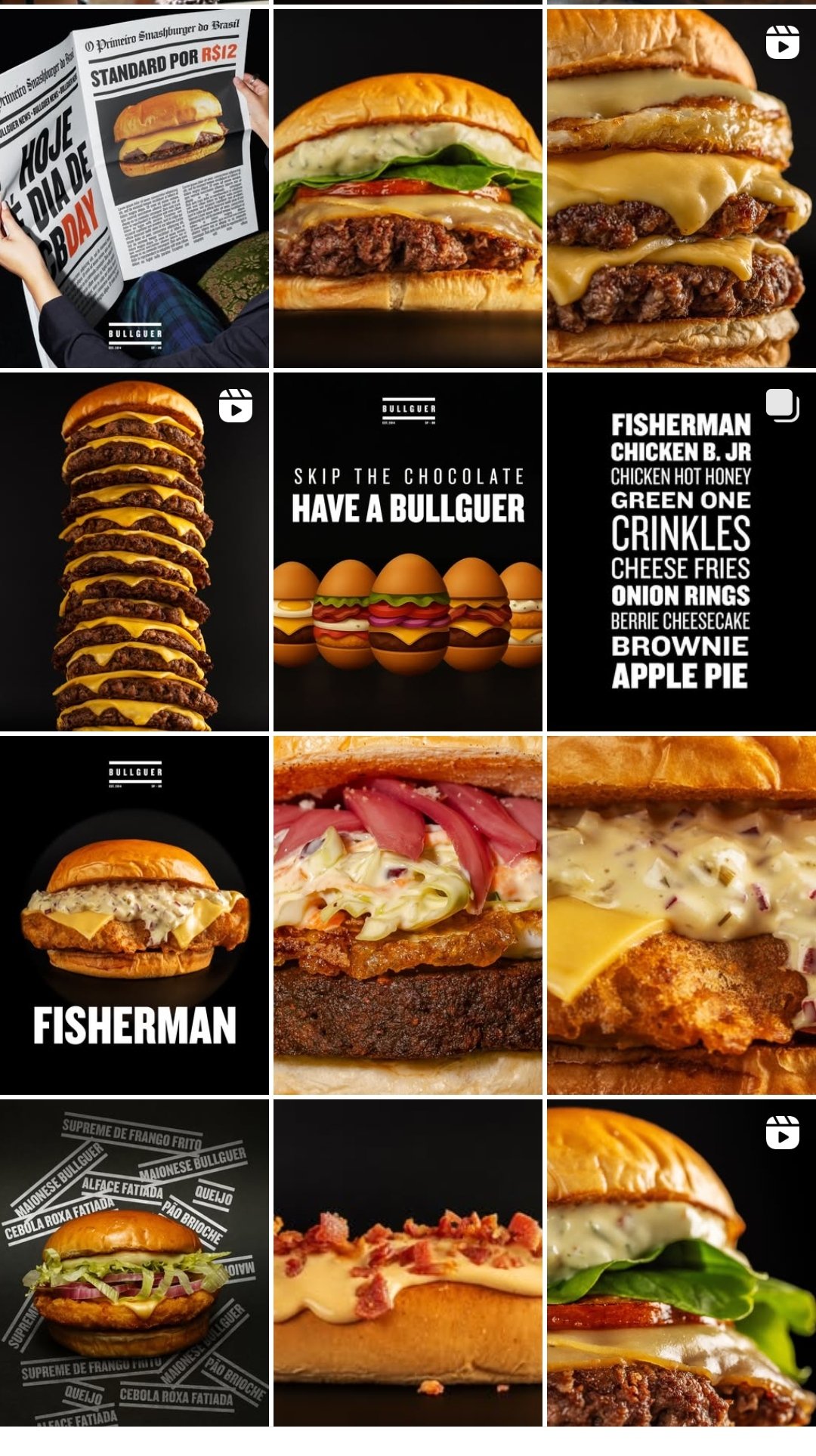Play the giant stacked patties reel

click(134, 552)
